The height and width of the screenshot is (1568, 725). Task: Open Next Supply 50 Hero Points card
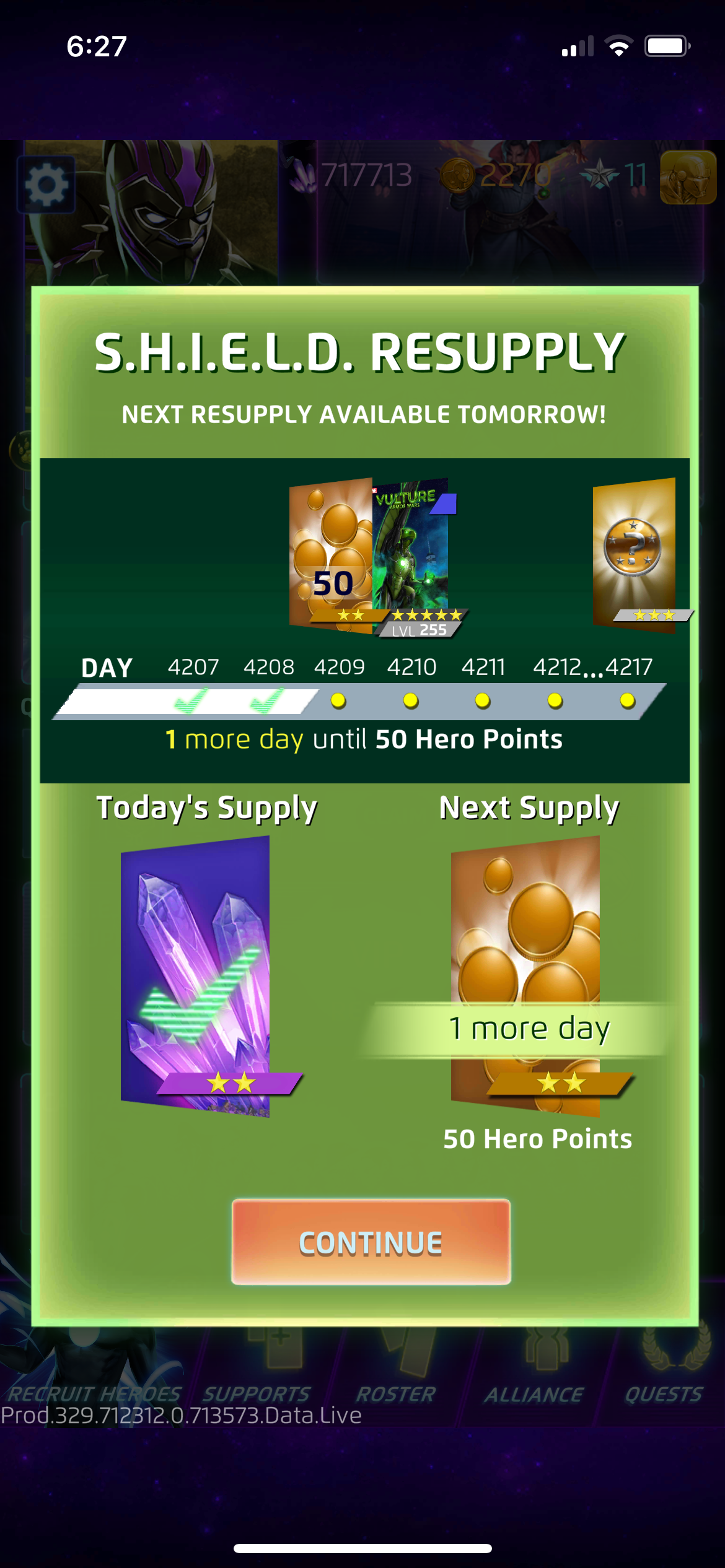click(525, 976)
